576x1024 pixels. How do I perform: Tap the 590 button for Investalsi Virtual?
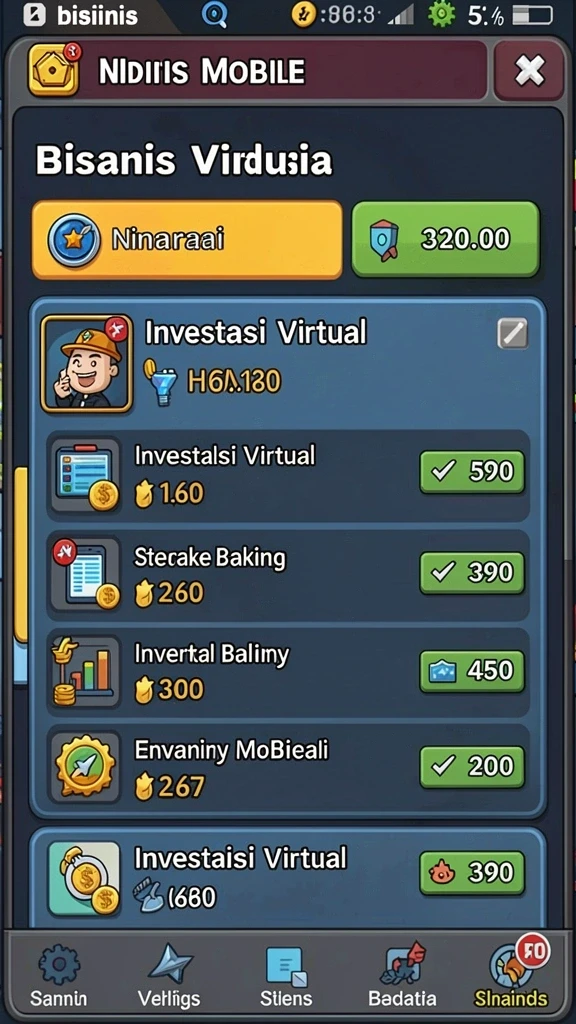coord(472,472)
